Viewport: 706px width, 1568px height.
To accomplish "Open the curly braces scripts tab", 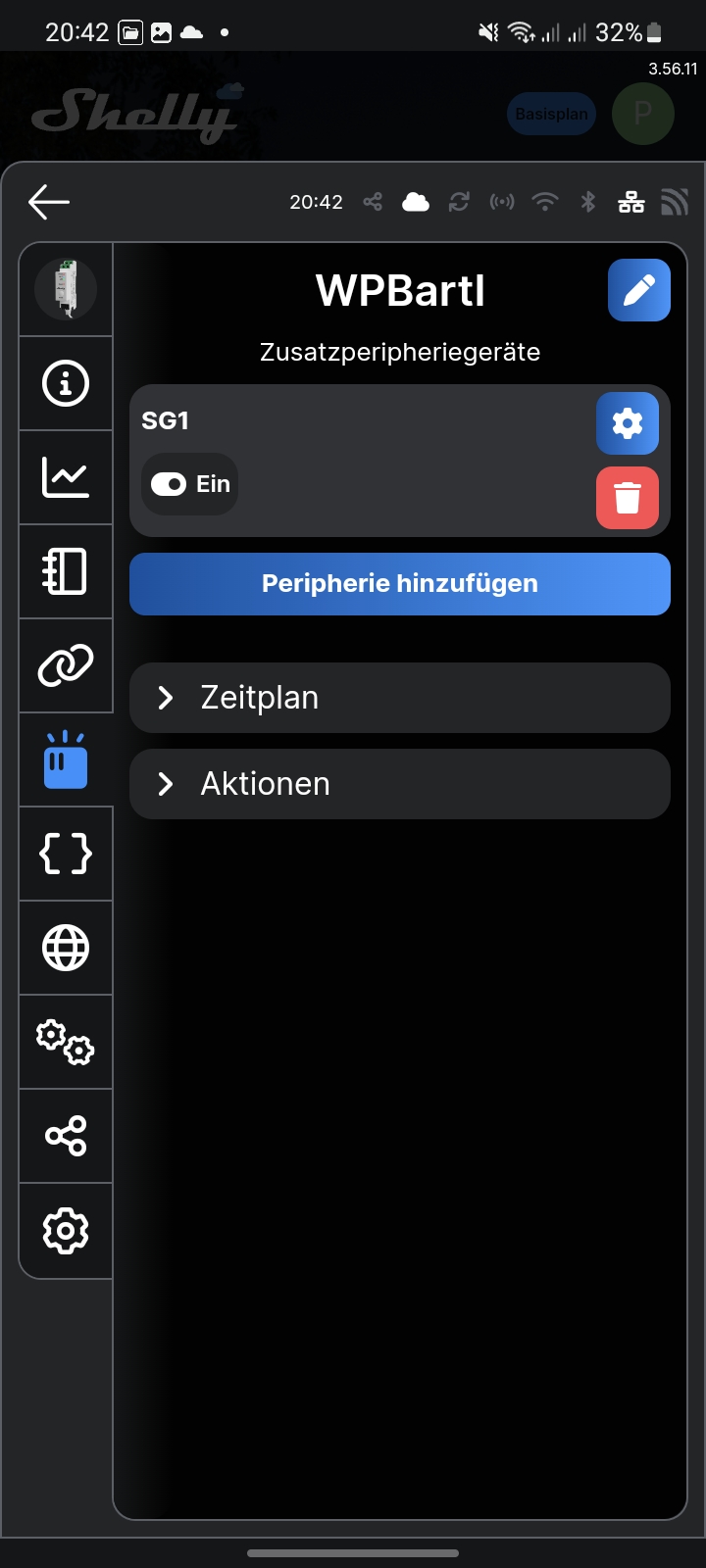I will tap(66, 854).
